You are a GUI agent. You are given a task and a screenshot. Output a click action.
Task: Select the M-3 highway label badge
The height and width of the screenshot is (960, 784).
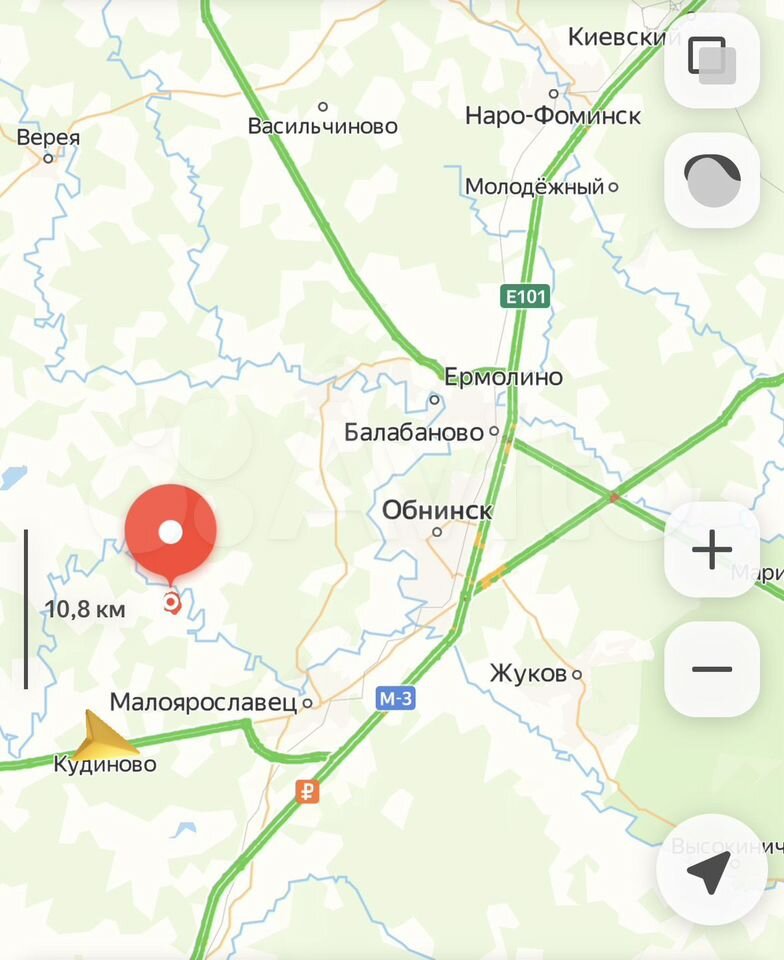[397, 700]
